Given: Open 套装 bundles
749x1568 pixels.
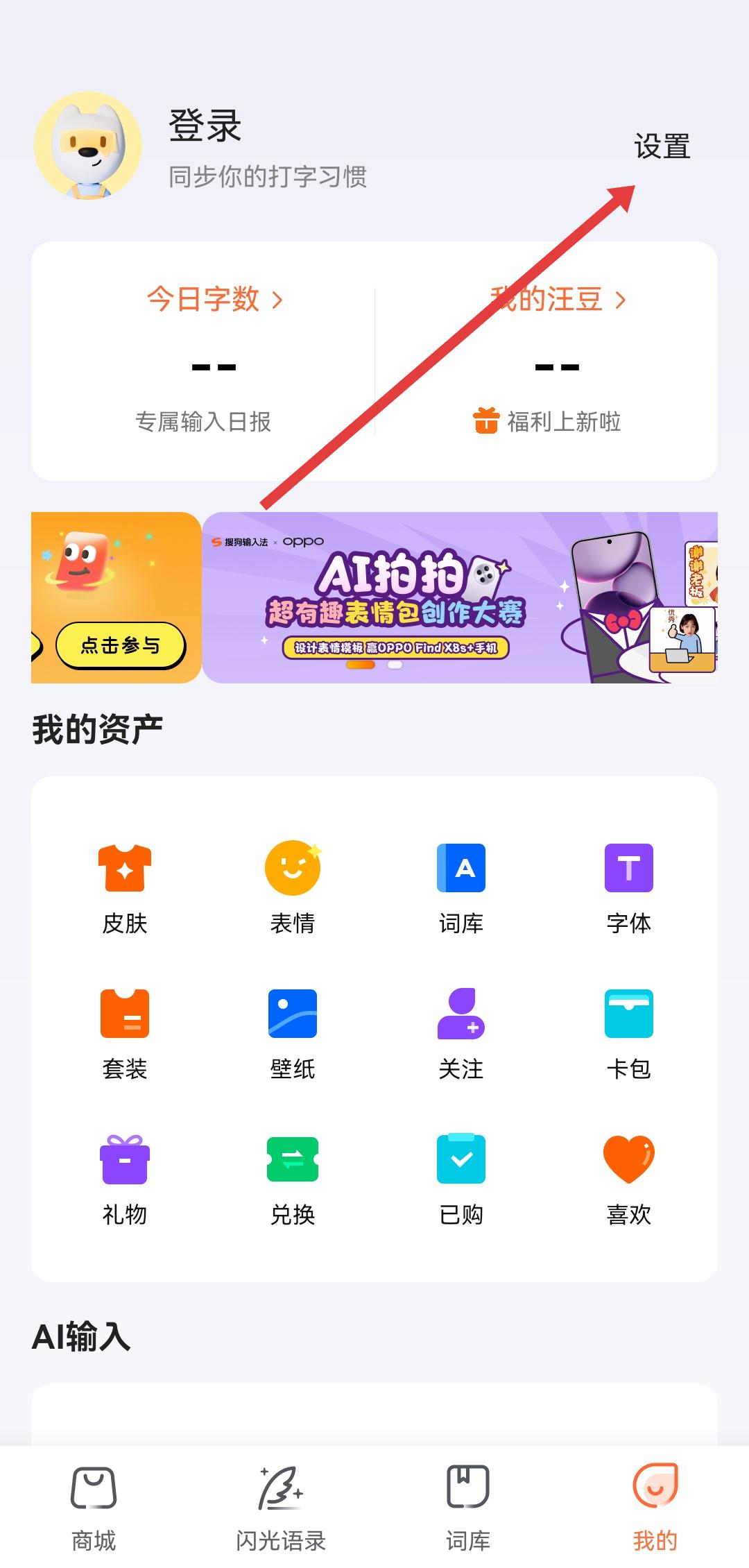Looking at the screenshot, I should [125, 1034].
